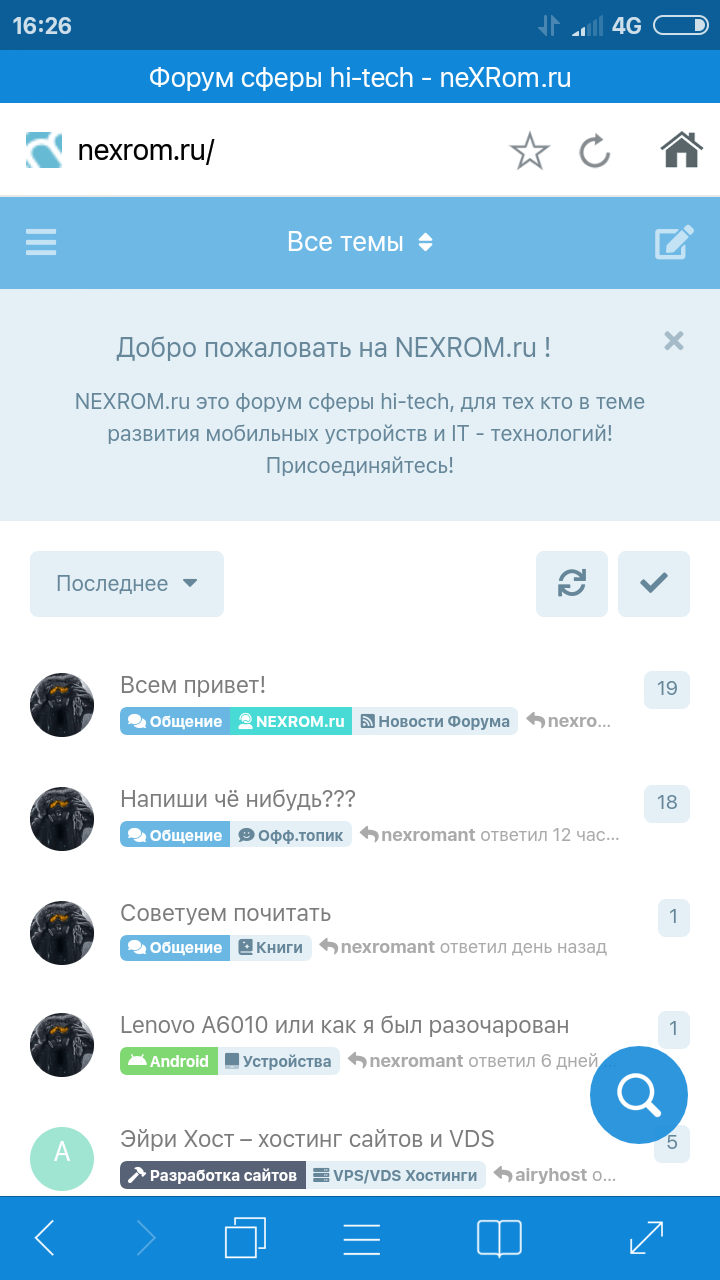Open the Эйри Хост hosting thread
Viewport: 720px width, 1280px height.
click(x=307, y=1139)
